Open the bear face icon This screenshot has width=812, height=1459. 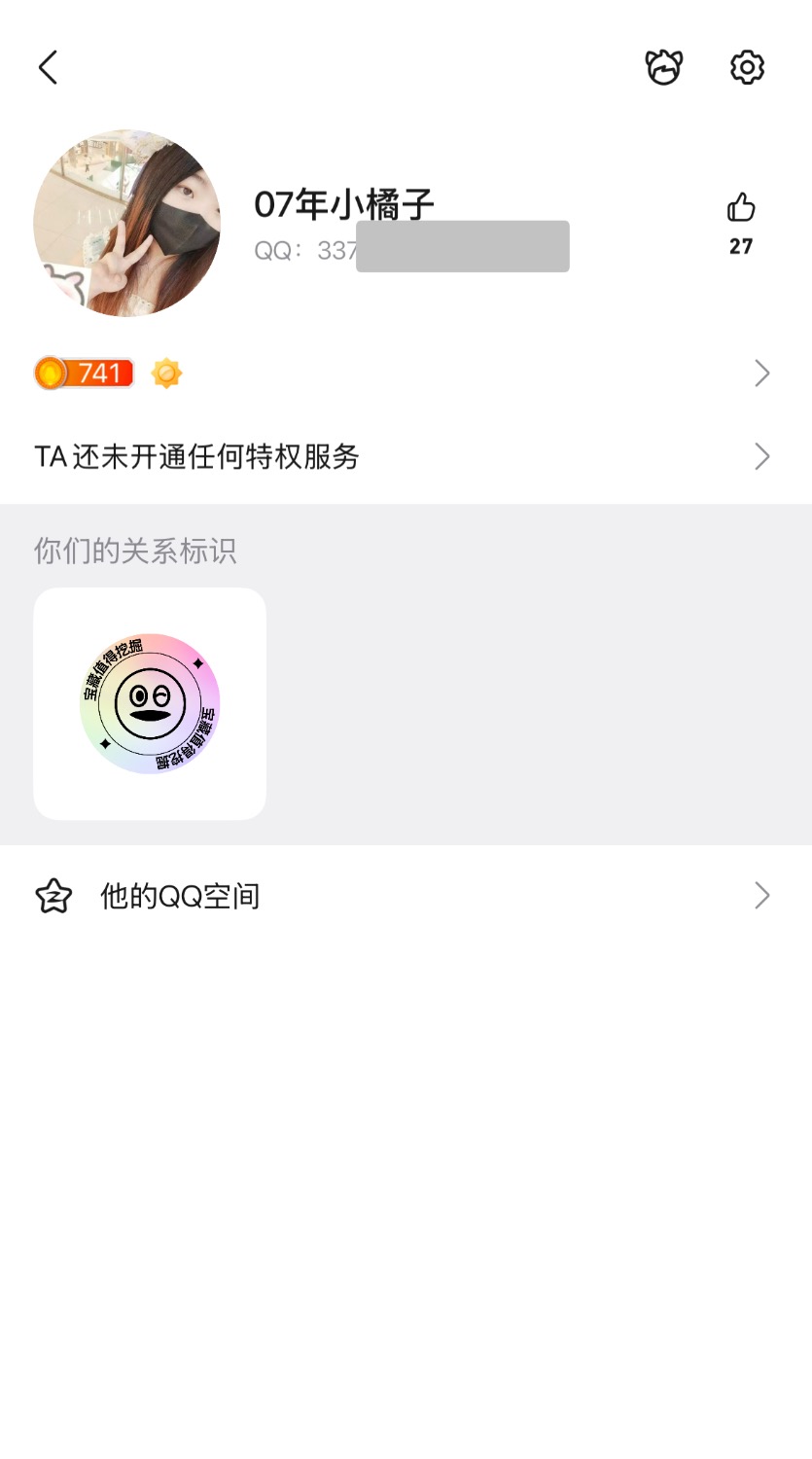point(664,67)
